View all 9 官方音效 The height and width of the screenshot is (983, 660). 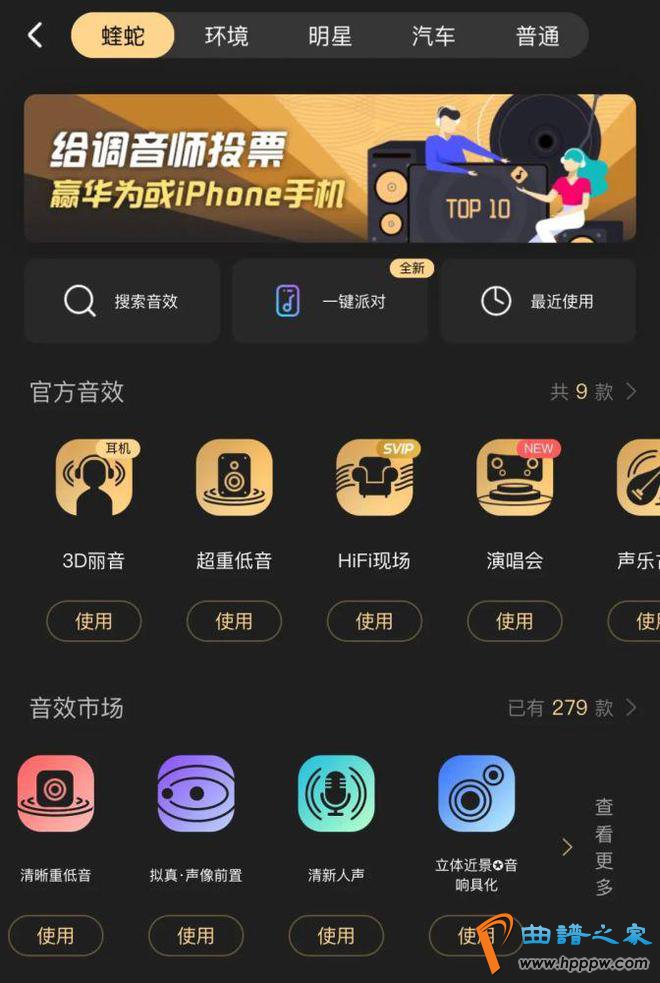594,392
